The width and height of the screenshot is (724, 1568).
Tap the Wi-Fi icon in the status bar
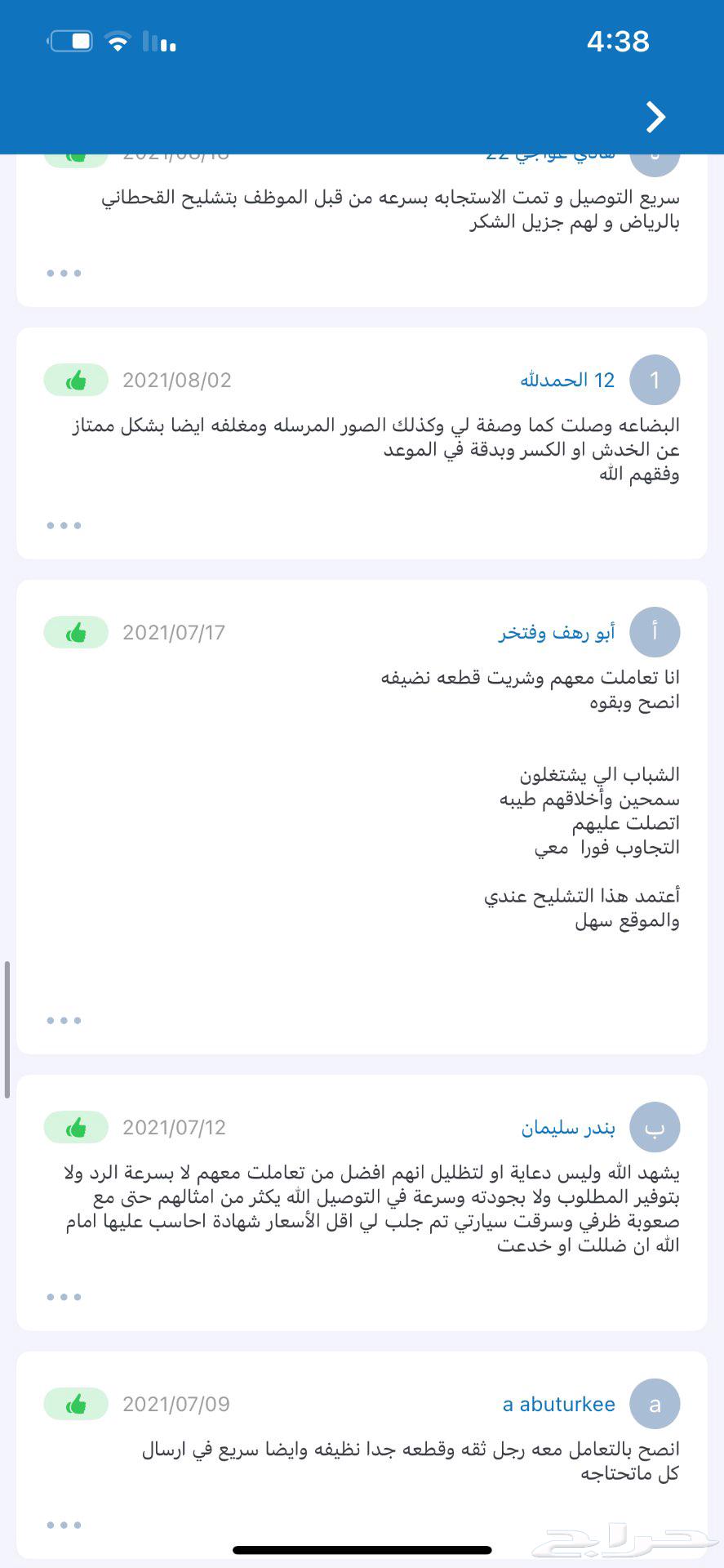click(118, 40)
